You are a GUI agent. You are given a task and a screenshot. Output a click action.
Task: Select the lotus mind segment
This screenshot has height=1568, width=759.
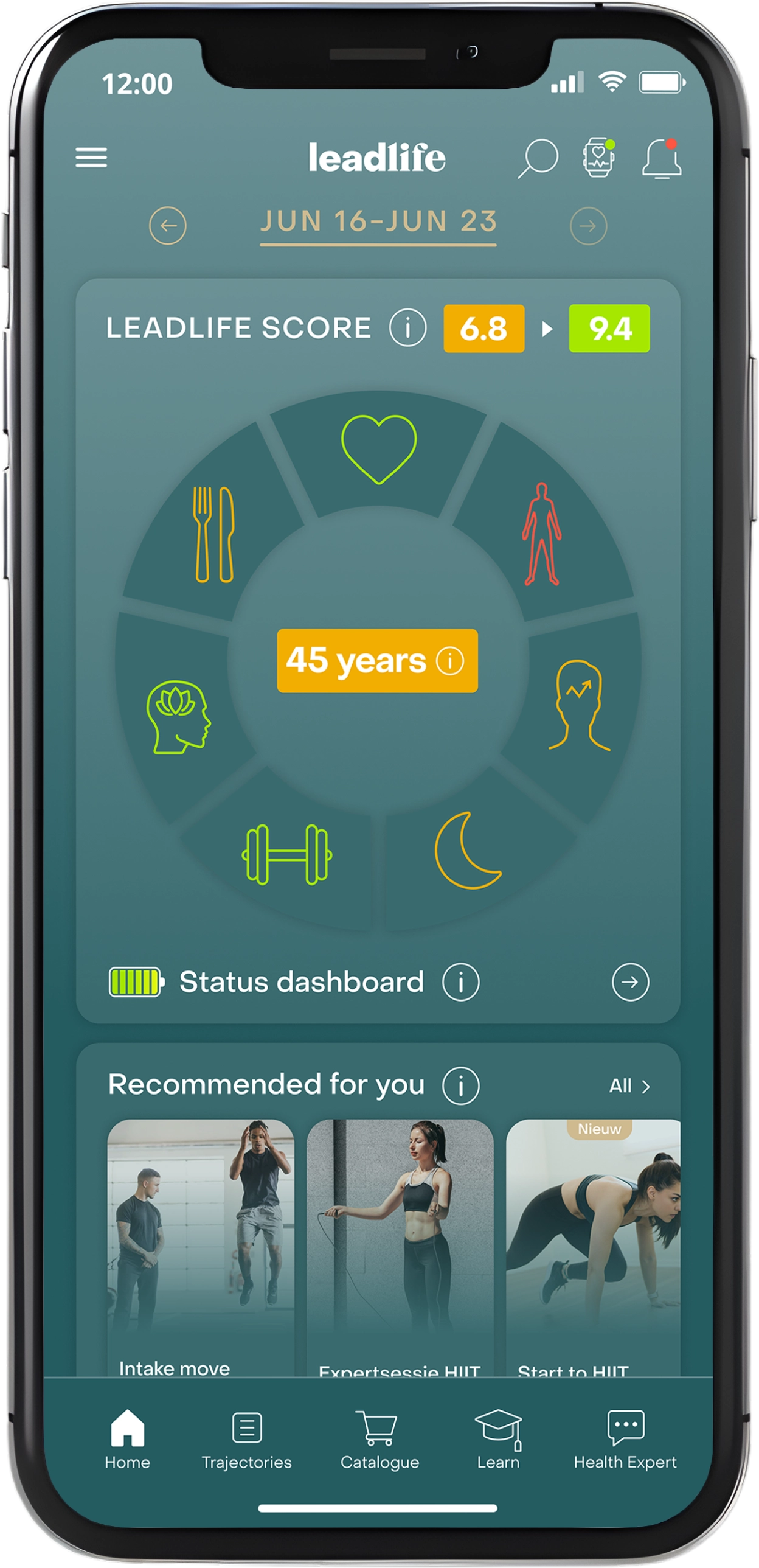click(x=178, y=717)
